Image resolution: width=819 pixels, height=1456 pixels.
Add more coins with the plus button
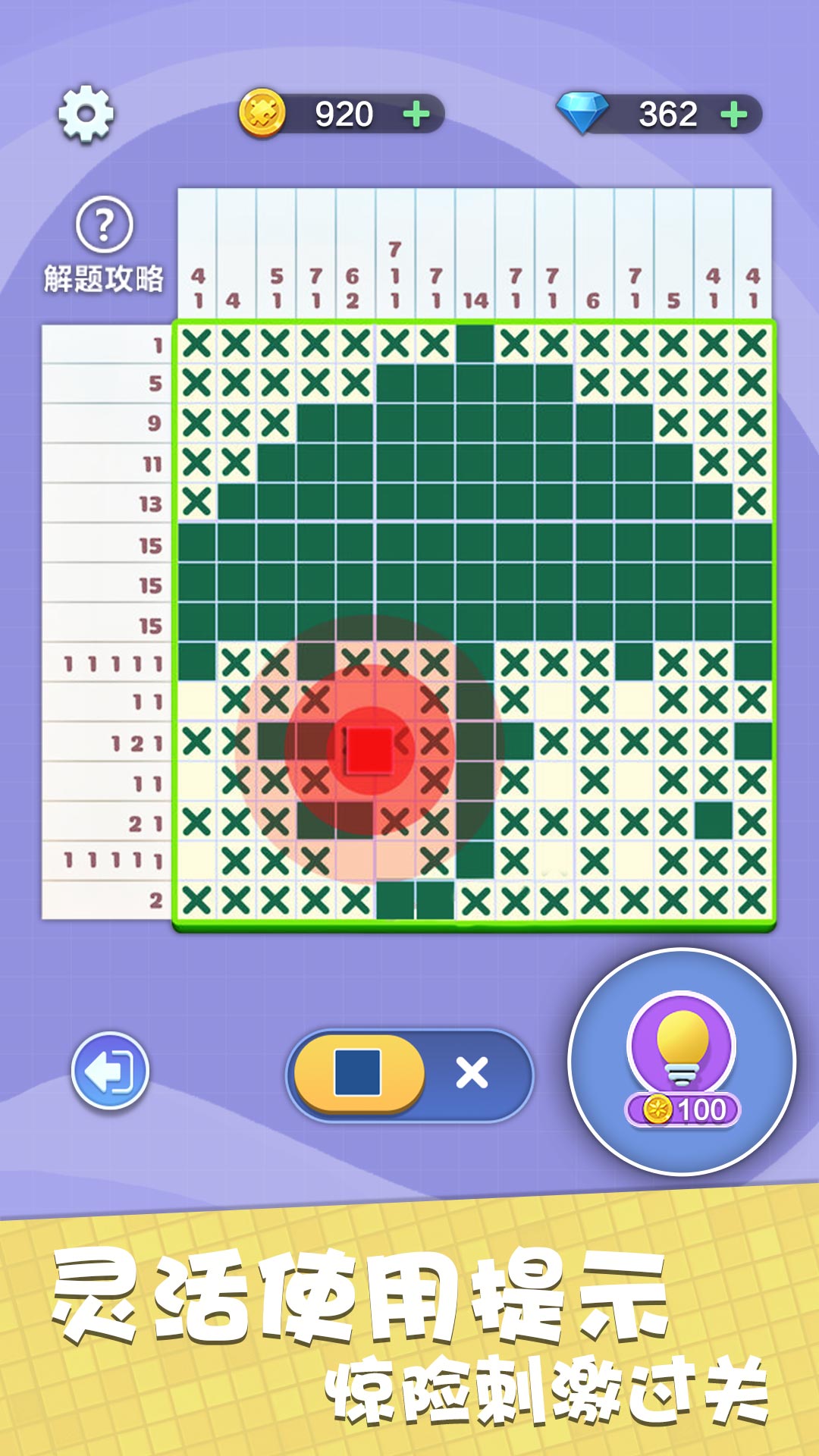pos(416,115)
